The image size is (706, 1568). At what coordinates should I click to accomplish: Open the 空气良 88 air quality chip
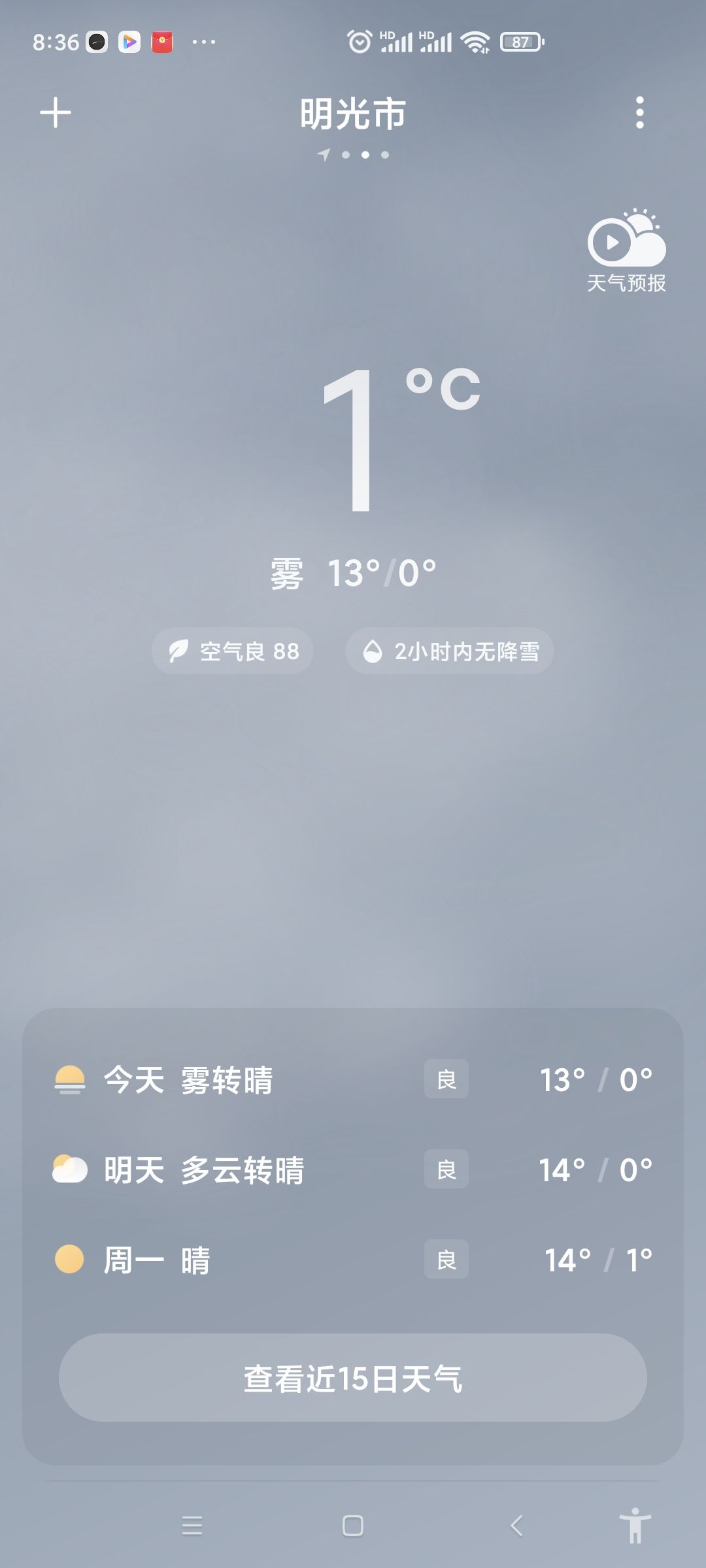coord(232,651)
